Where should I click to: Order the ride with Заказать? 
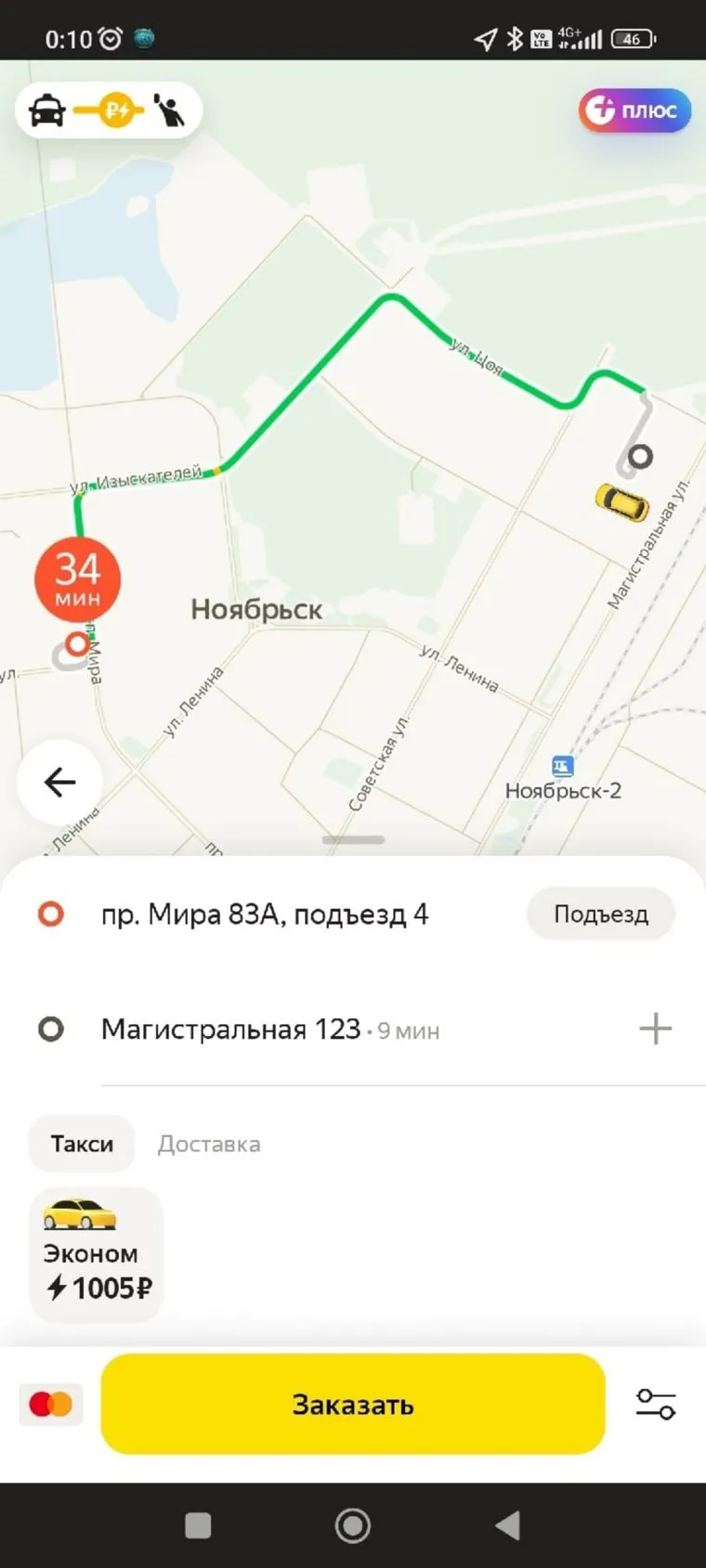click(353, 1404)
